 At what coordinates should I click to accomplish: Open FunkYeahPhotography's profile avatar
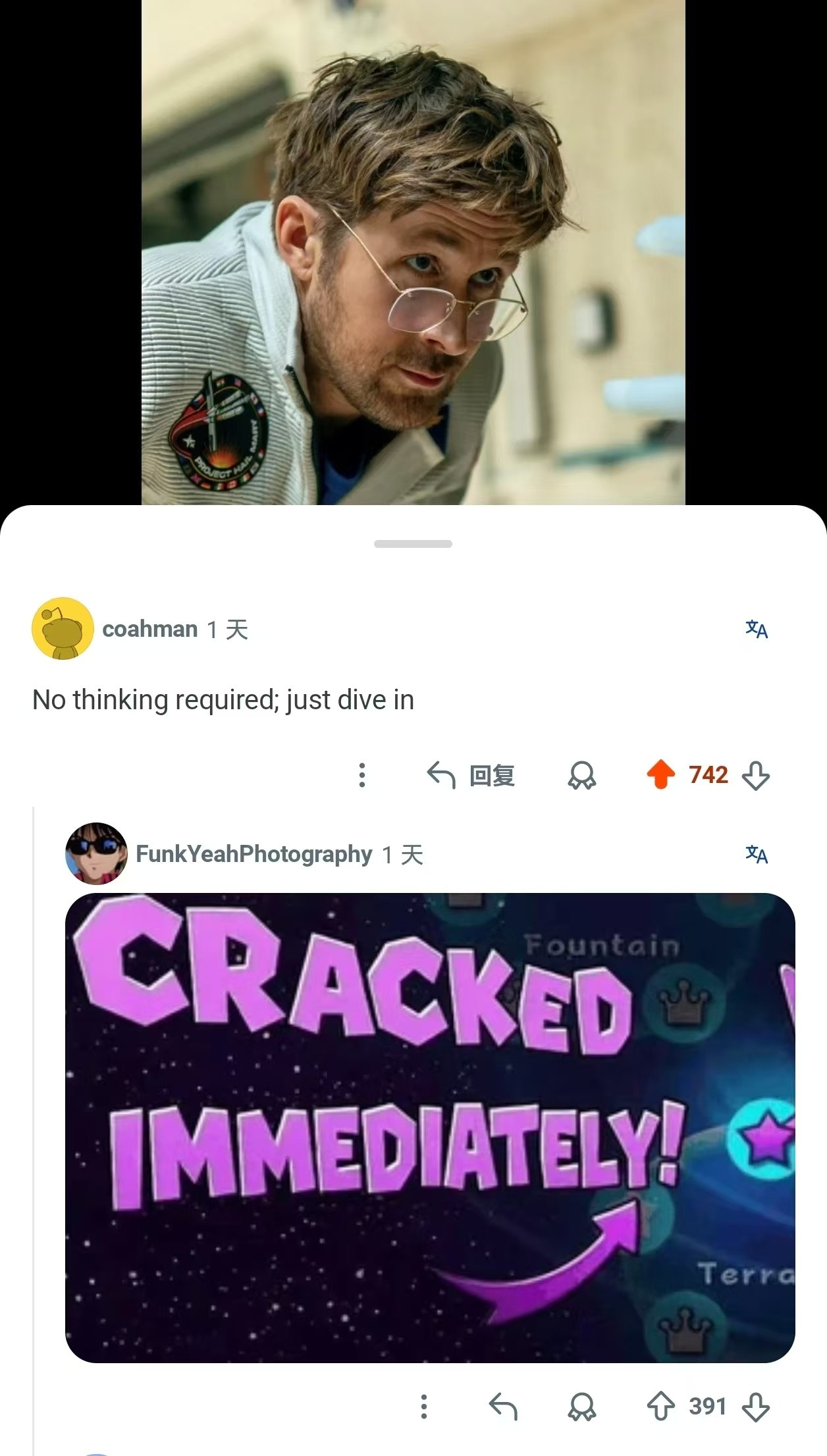[x=96, y=853]
